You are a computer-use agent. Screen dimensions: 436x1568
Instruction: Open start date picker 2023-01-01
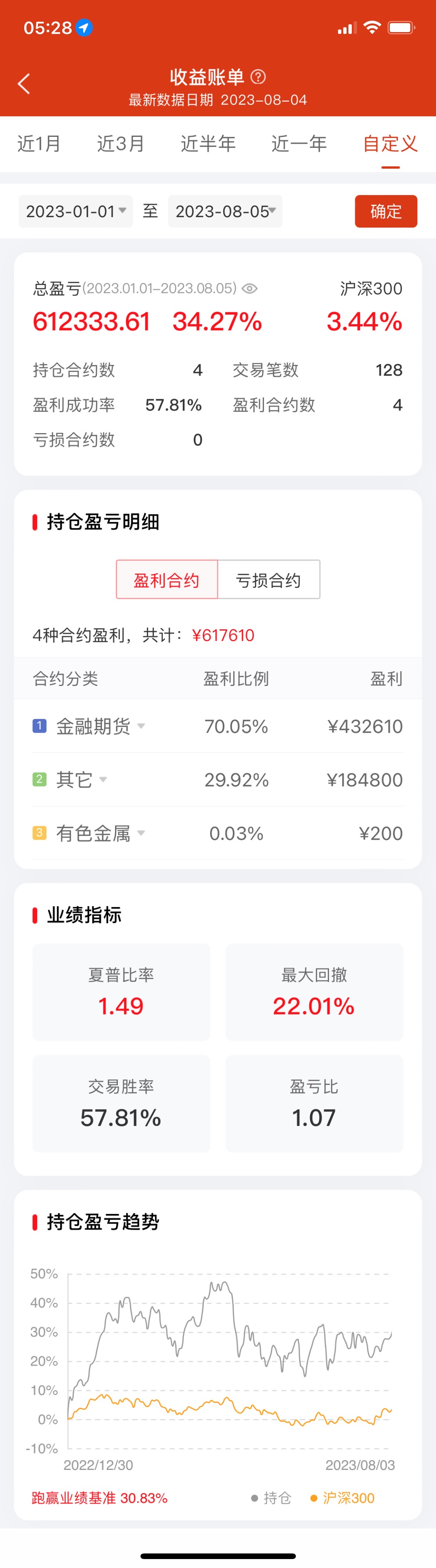pos(75,211)
